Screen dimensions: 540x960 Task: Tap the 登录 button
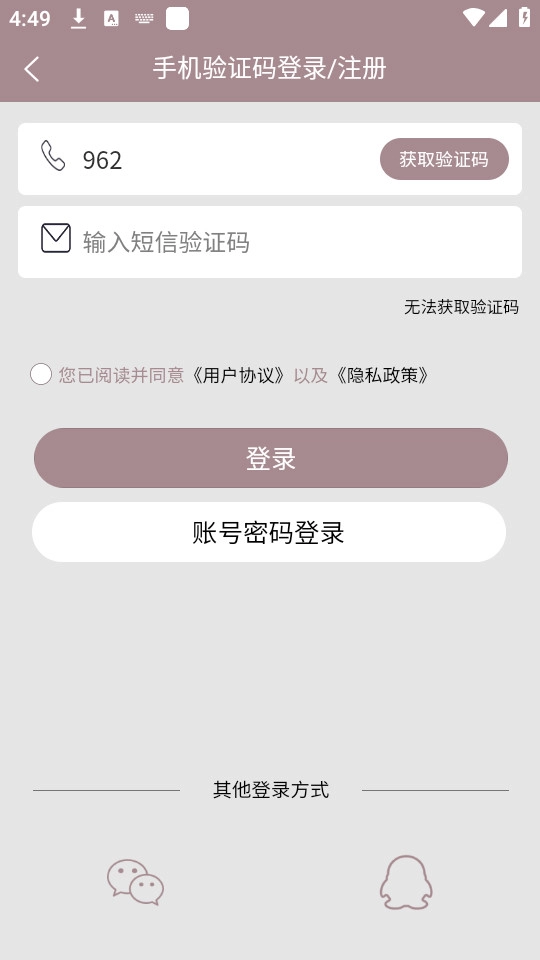coord(271,458)
